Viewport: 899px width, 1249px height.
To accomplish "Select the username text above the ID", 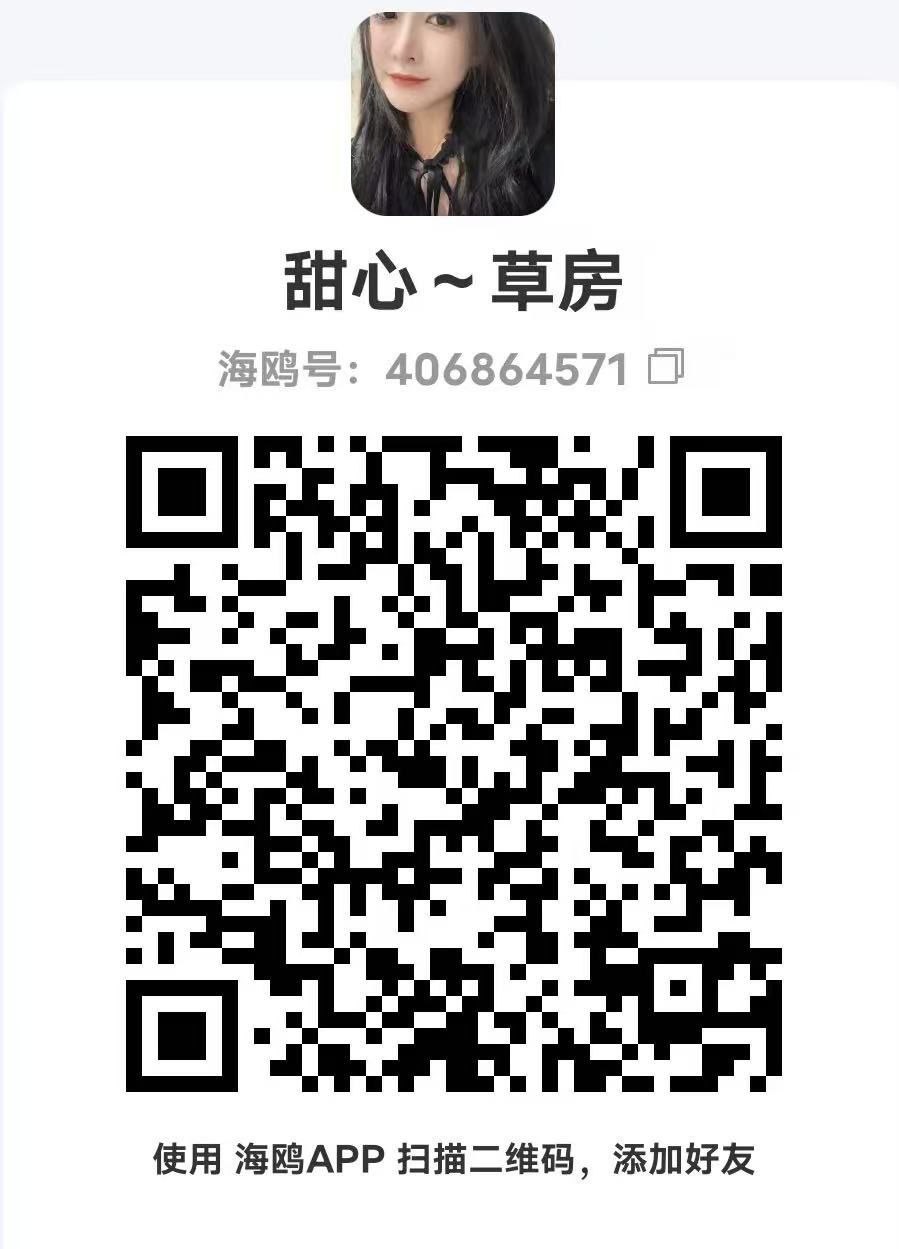I will (x=449, y=280).
